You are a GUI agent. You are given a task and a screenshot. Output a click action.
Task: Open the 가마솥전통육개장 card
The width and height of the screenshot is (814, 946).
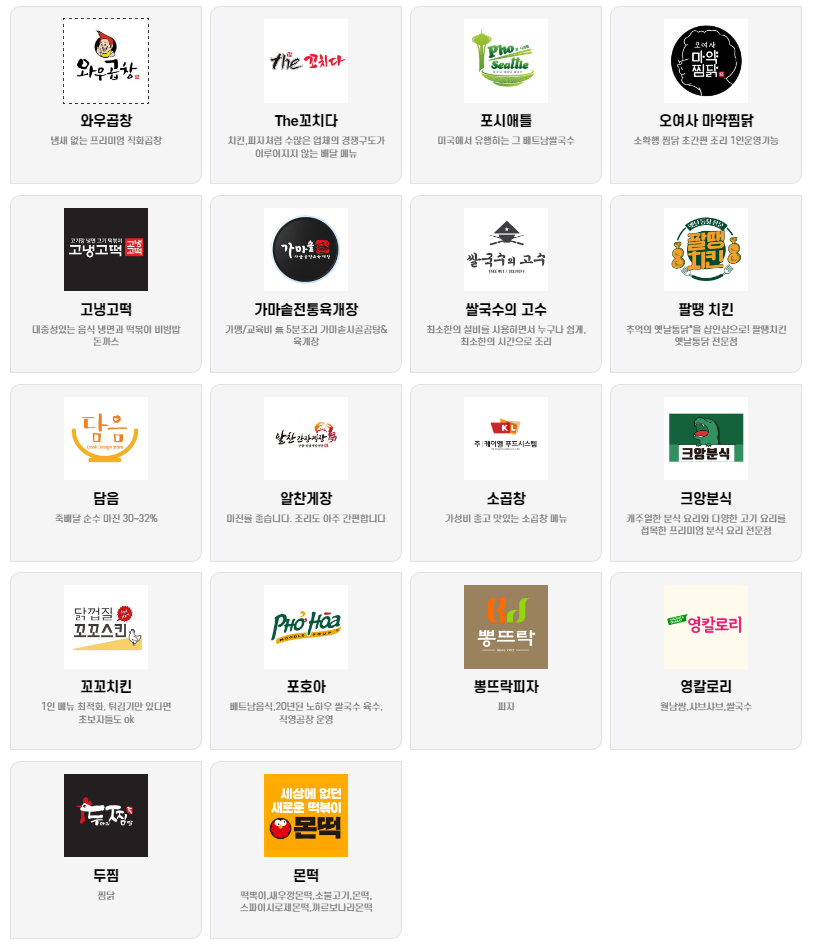pos(306,283)
